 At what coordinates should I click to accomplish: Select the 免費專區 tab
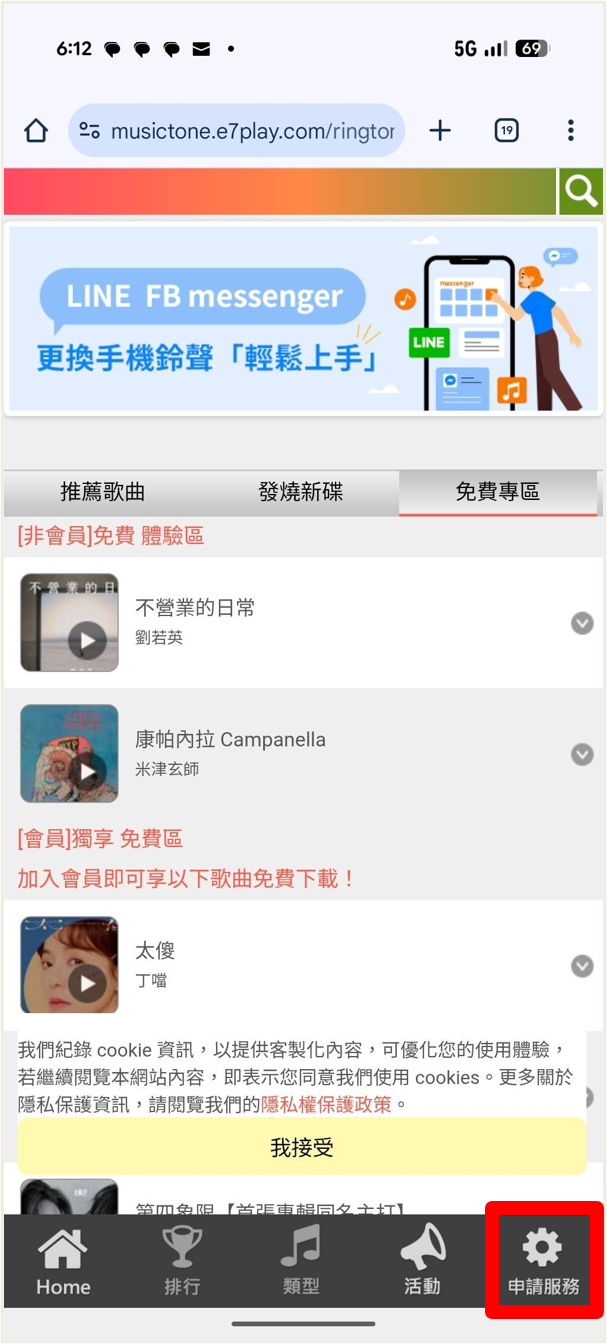tap(497, 492)
